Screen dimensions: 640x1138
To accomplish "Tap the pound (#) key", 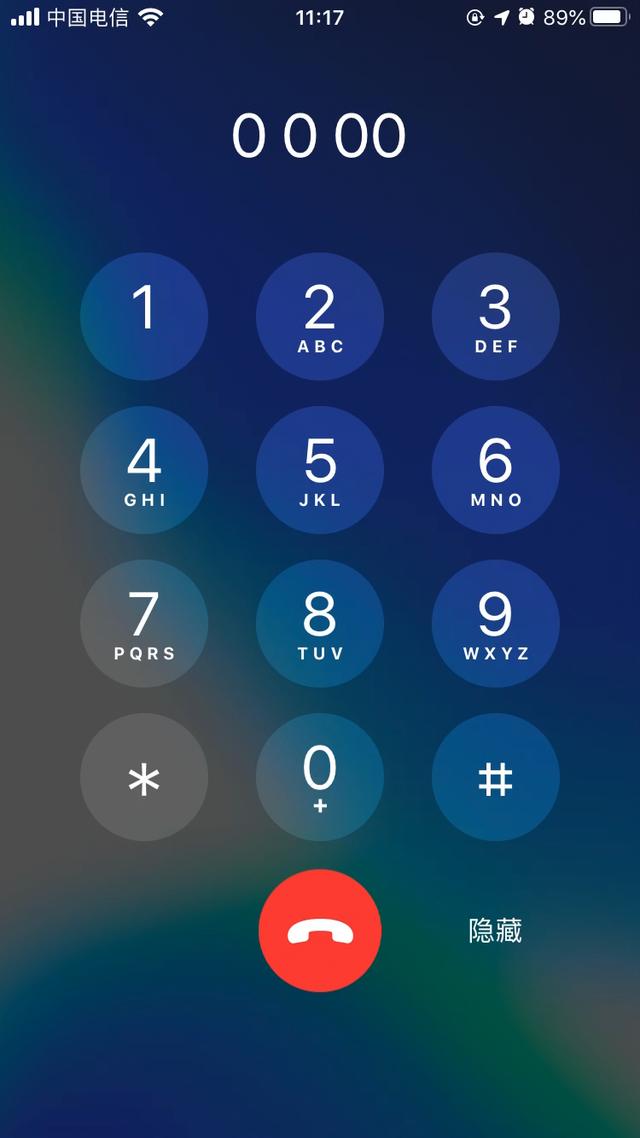I will tap(496, 777).
